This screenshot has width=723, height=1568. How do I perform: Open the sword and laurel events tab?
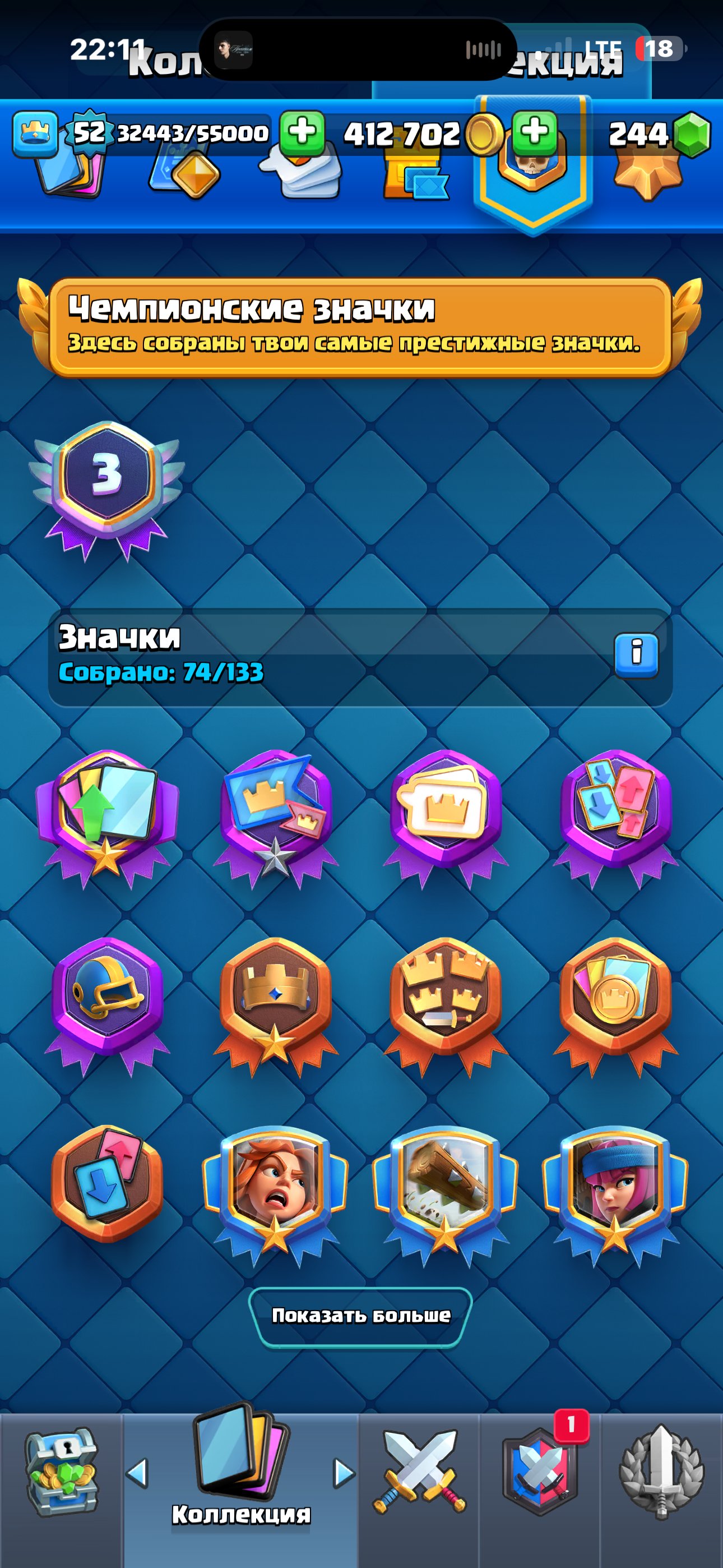coord(661,1472)
